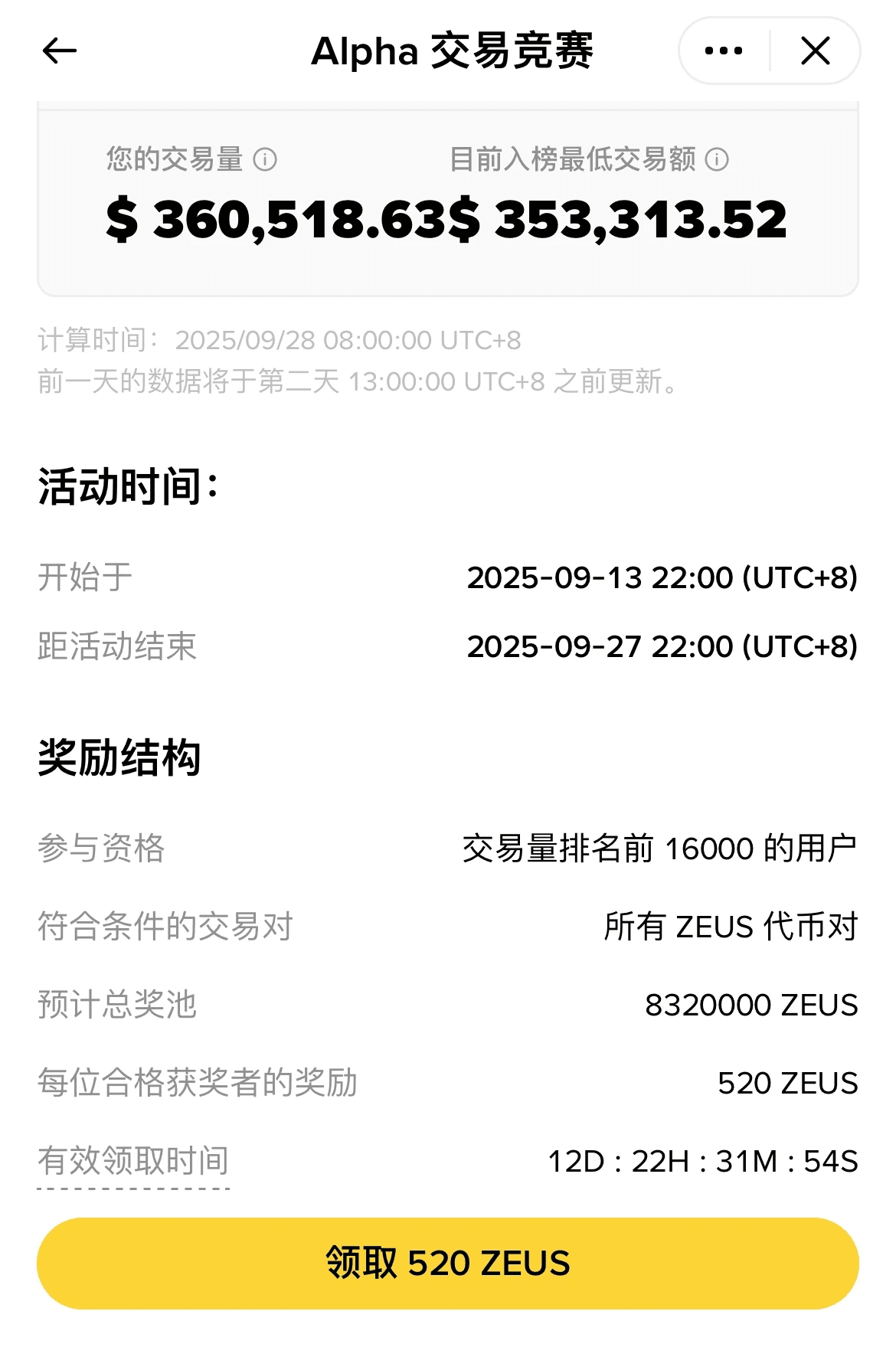Go back using the top-left arrow
Viewport: 896px width, 1357px height.
pos(60,51)
